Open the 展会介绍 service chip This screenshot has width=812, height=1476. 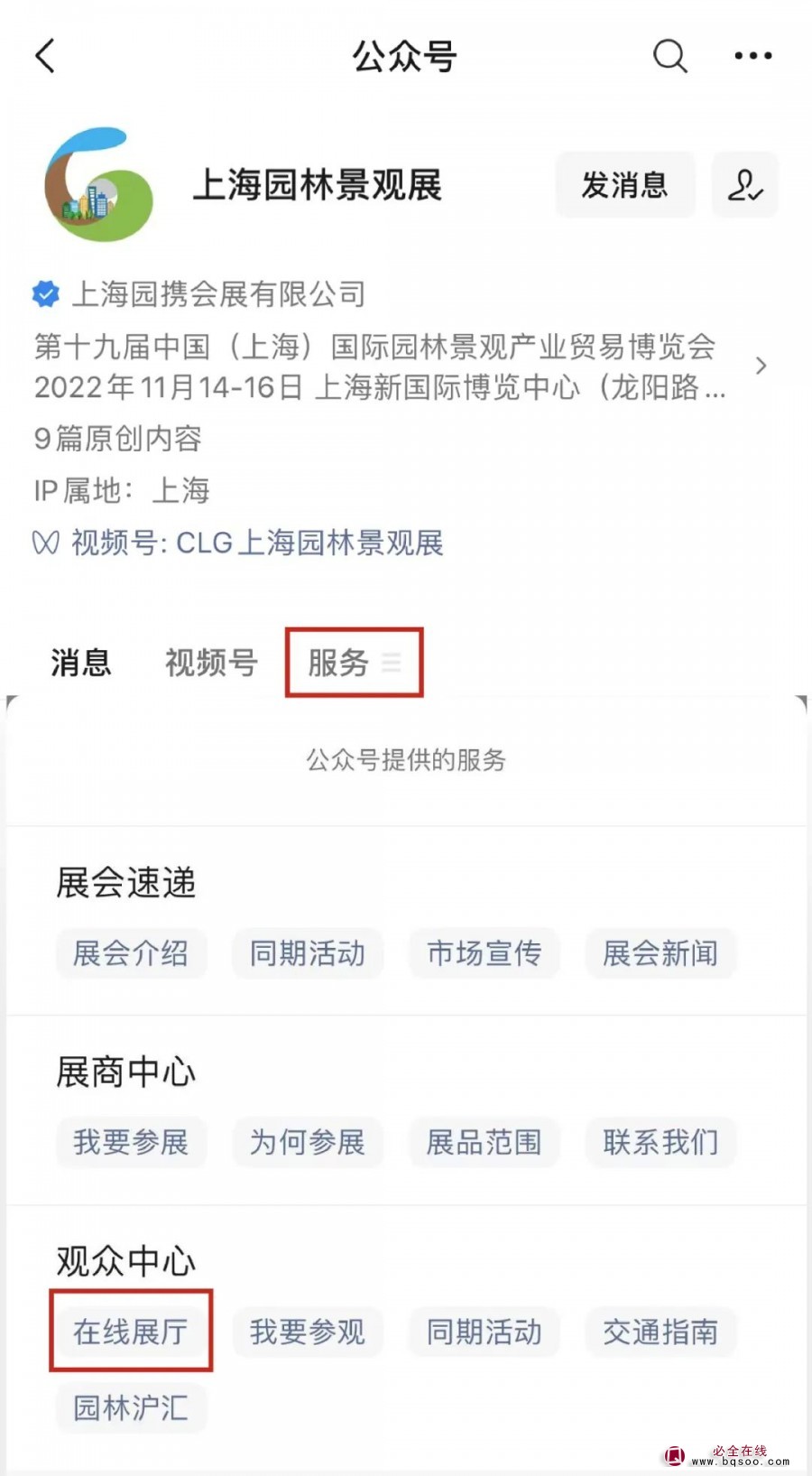131,953
